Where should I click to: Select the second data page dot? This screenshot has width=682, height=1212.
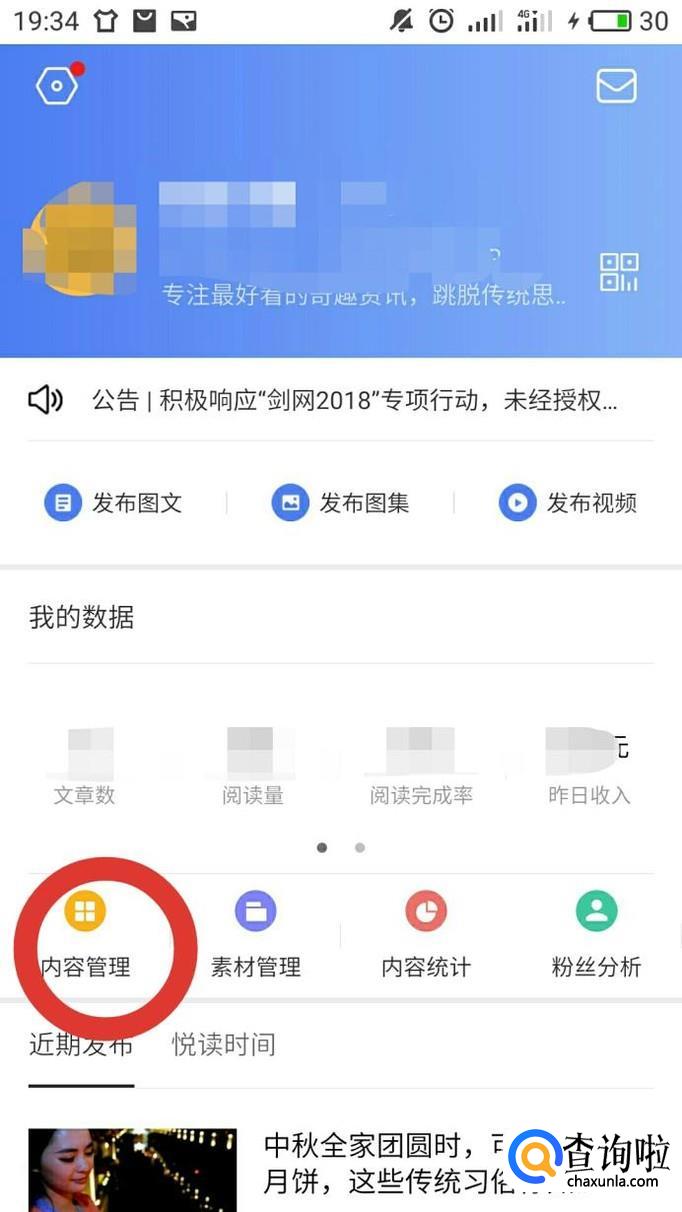pyautogui.click(x=360, y=848)
